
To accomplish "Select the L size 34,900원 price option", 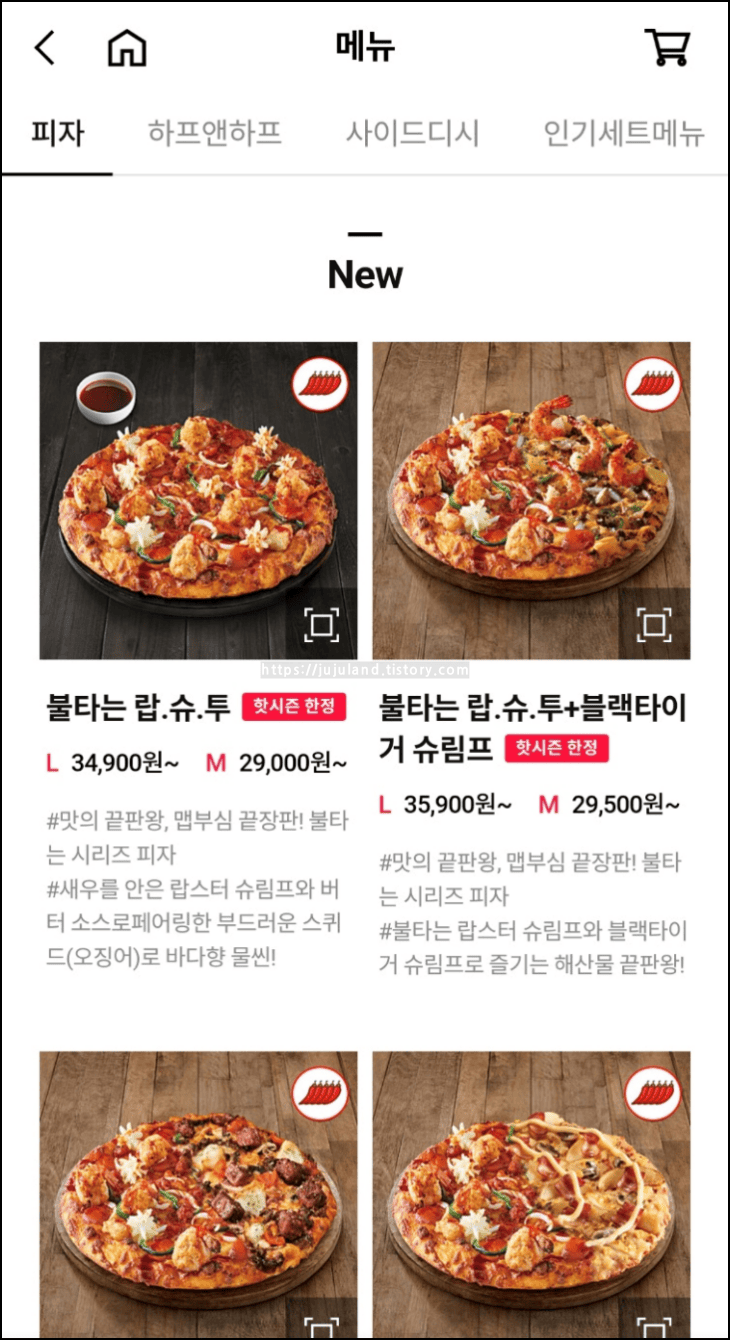I will click(110, 762).
